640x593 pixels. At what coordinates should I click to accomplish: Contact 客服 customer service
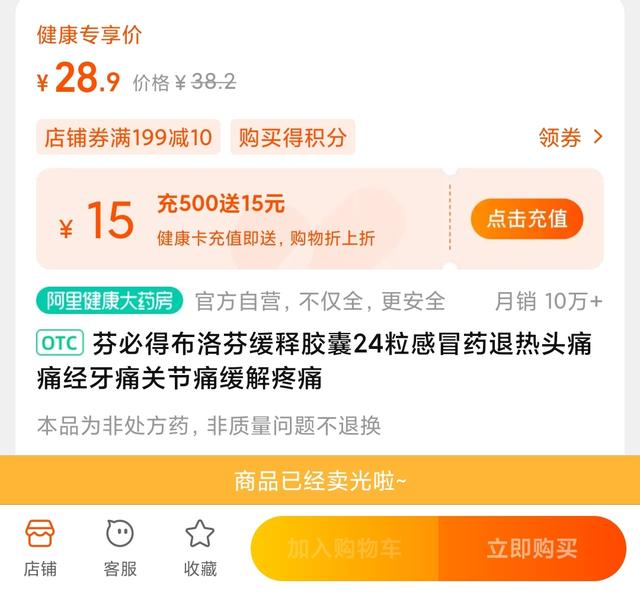120,548
